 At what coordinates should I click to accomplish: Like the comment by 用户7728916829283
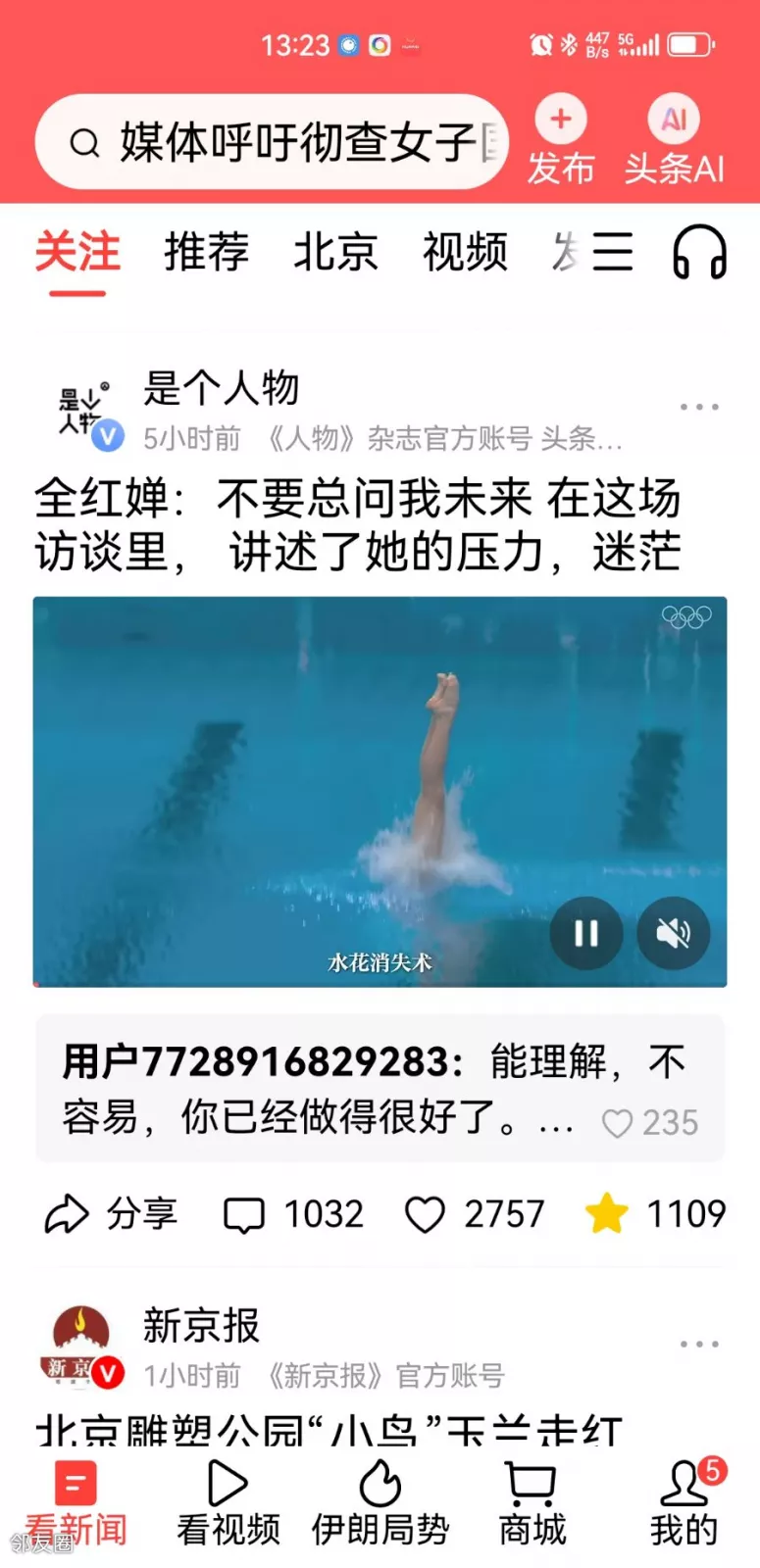pyautogui.click(x=618, y=1123)
